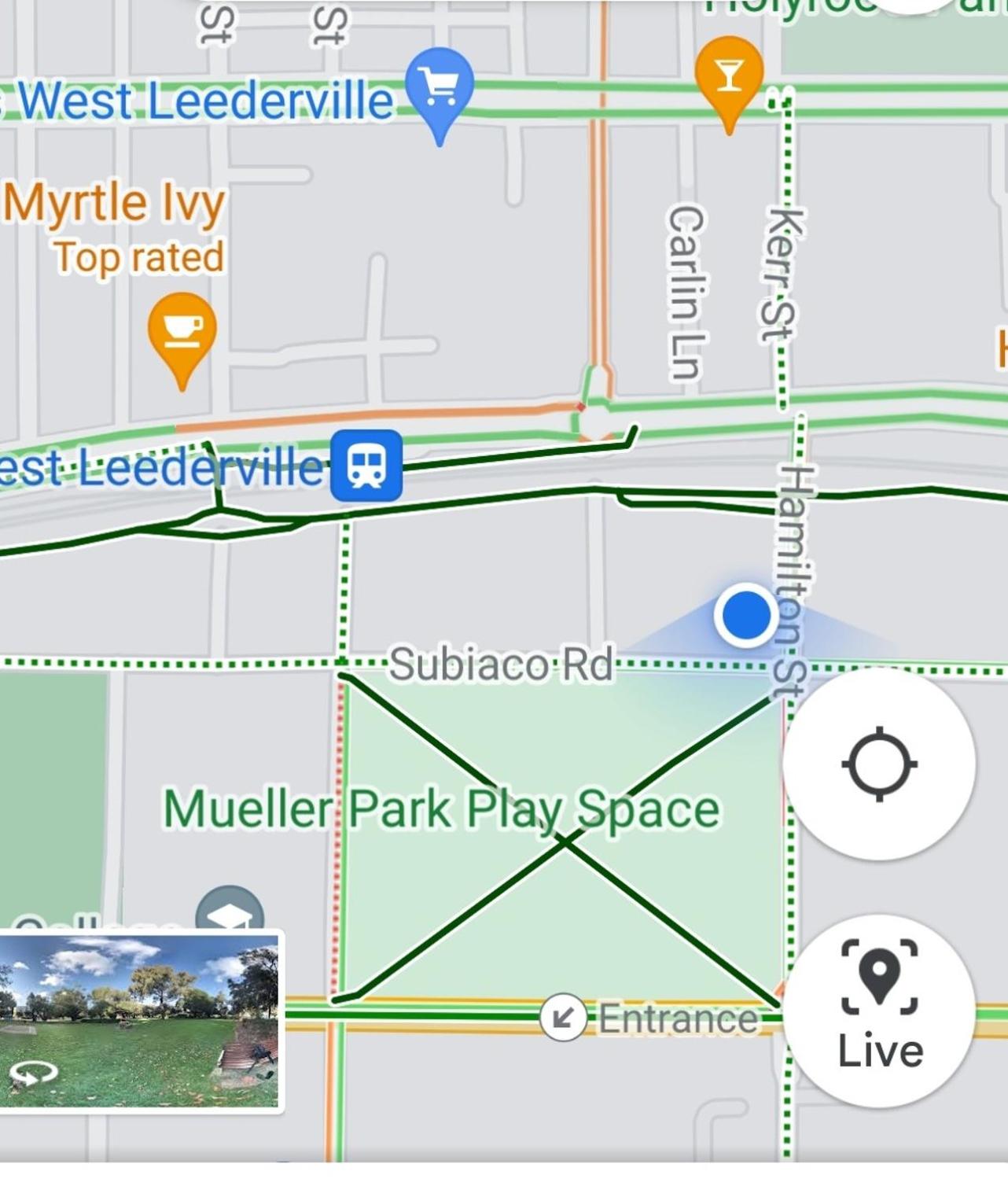Viewport: 1008px width, 1186px height.
Task: Re-center map on my location
Action: point(879,764)
